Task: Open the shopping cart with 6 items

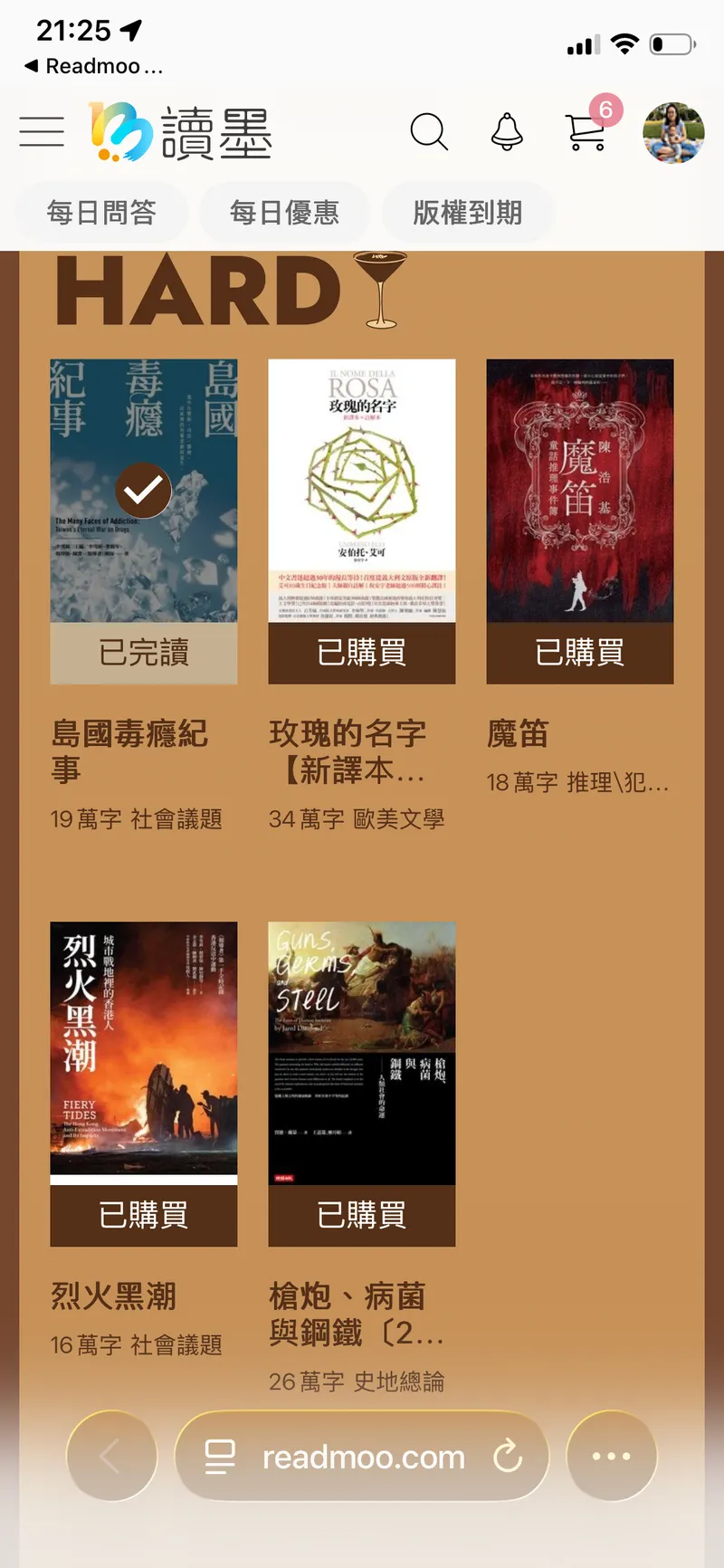Action: pos(586,132)
